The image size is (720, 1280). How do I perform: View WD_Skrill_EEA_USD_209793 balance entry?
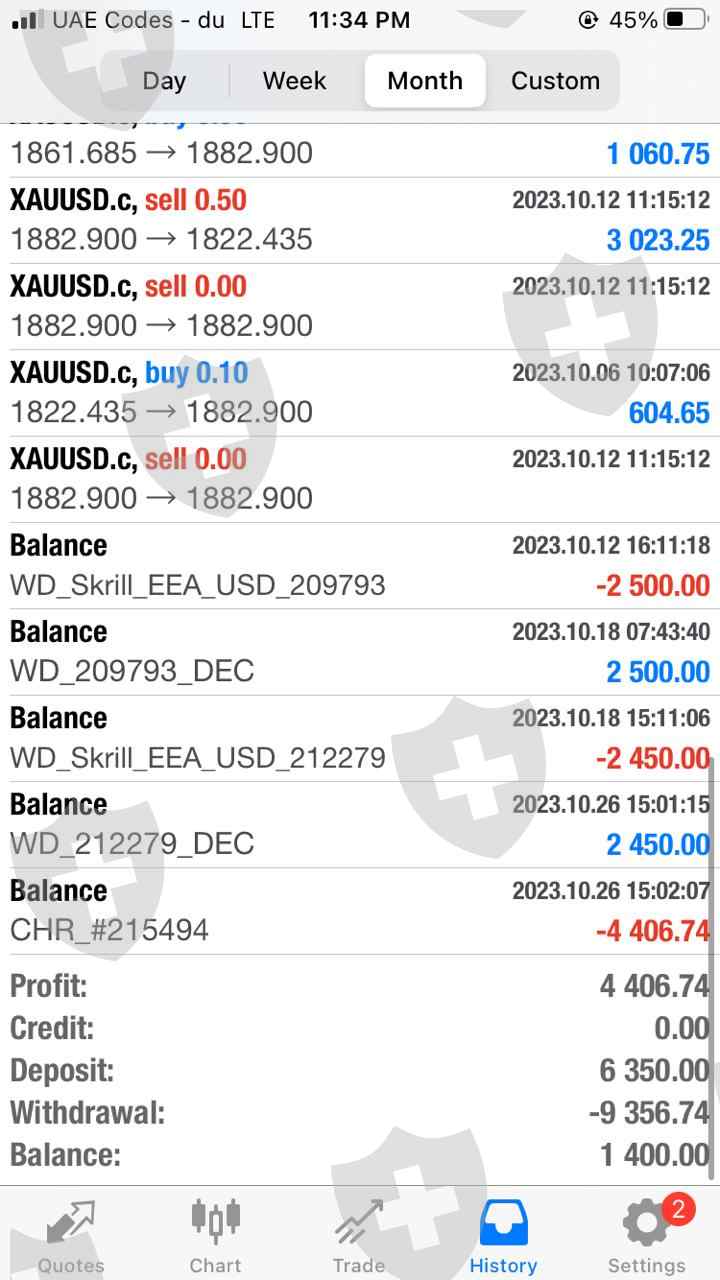(x=360, y=566)
